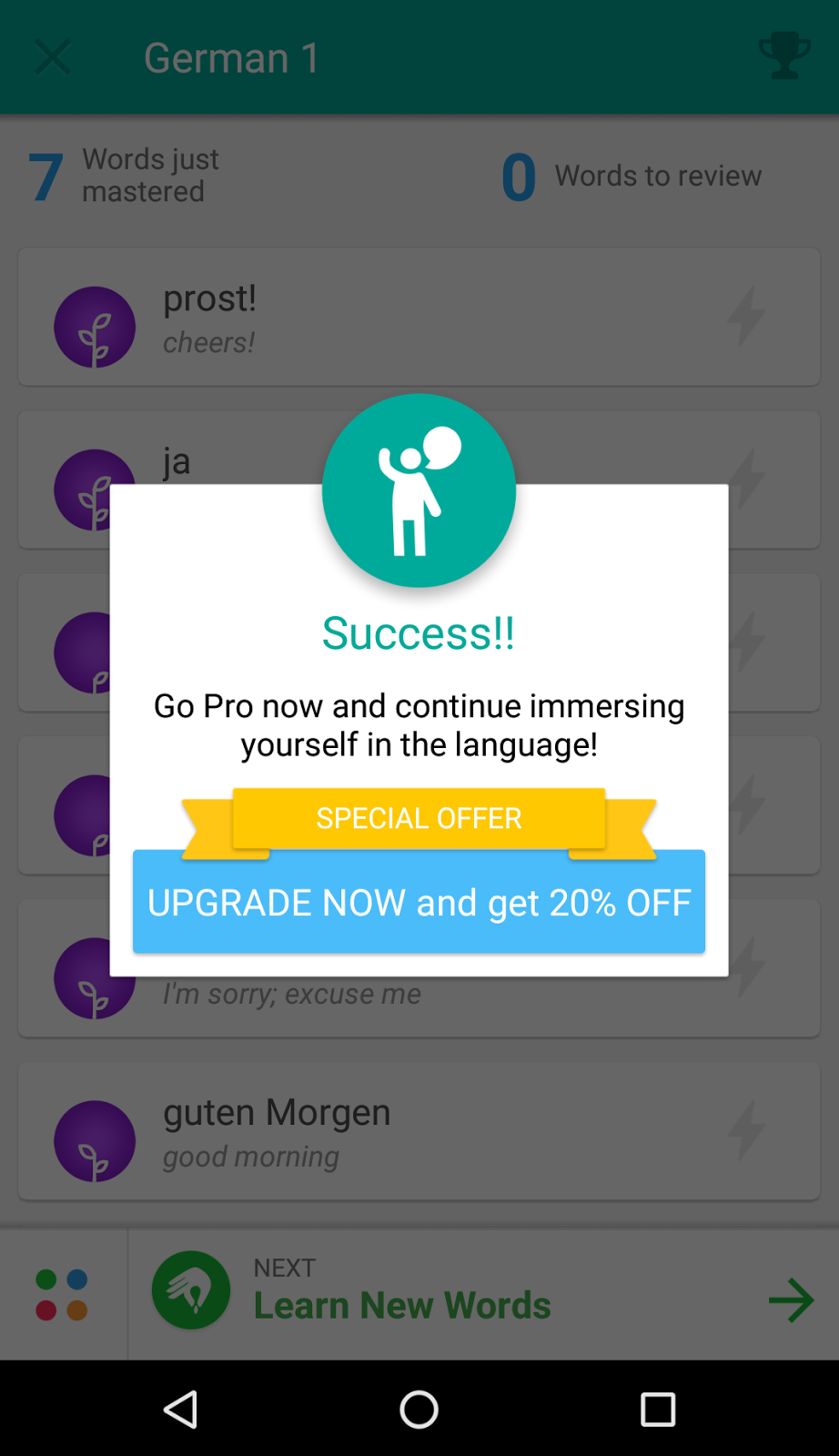Open the four colored dots menu
This screenshot has height=1456, width=839.
coord(62,1295)
